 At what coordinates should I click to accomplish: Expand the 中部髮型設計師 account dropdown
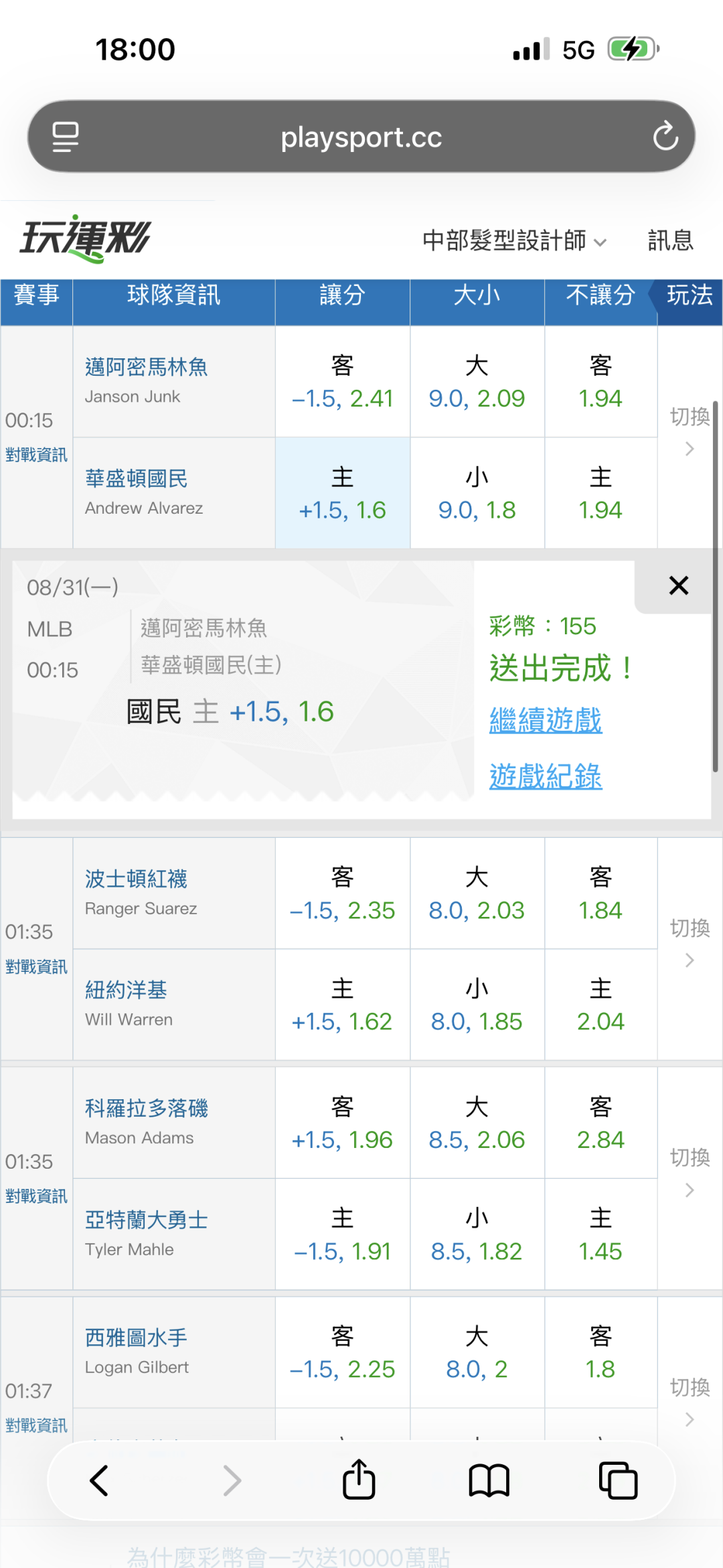pyautogui.click(x=514, y=240)
